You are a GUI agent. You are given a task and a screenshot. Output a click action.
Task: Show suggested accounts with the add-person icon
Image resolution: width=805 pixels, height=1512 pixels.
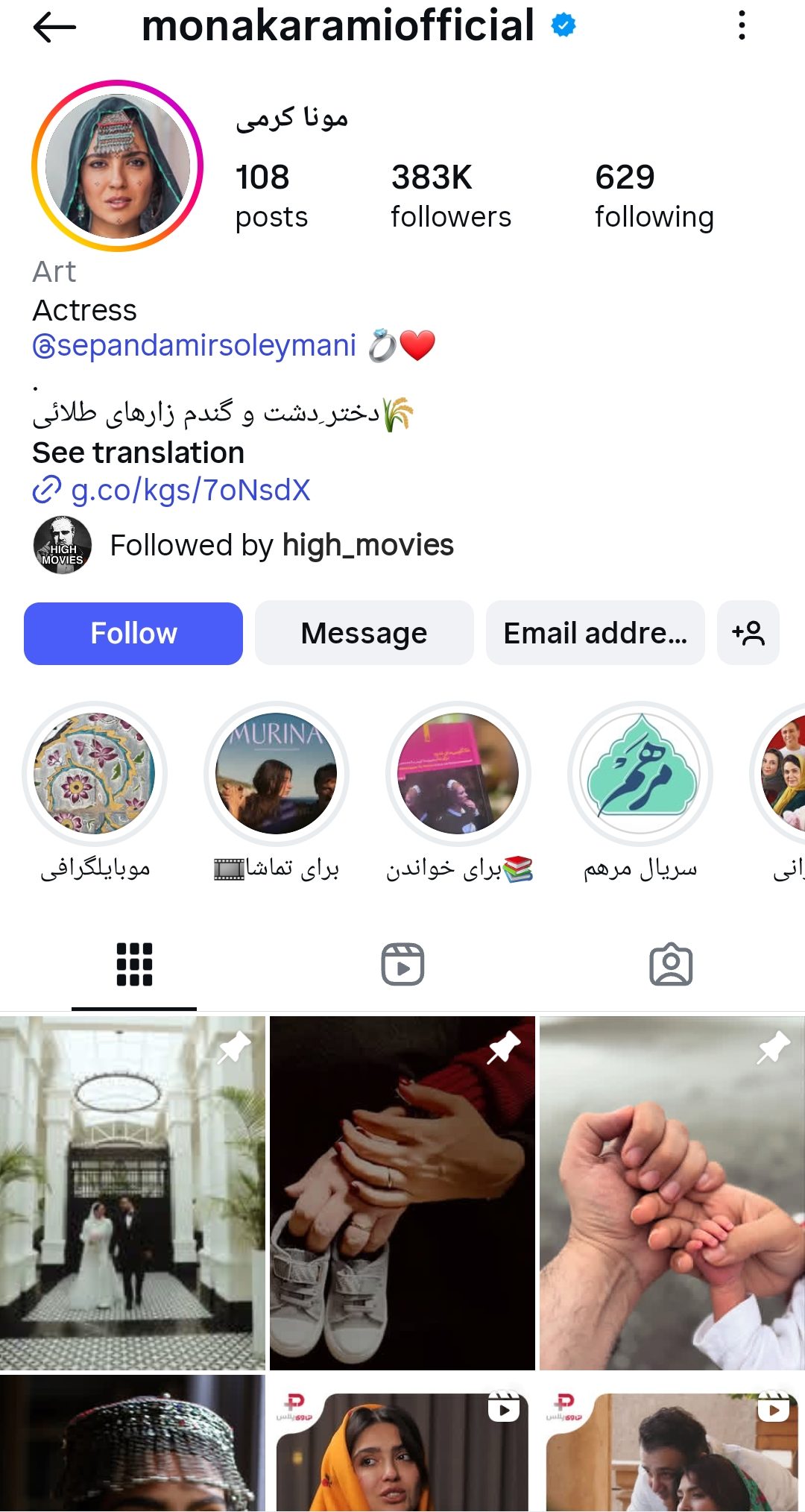[x=748, y=633]
